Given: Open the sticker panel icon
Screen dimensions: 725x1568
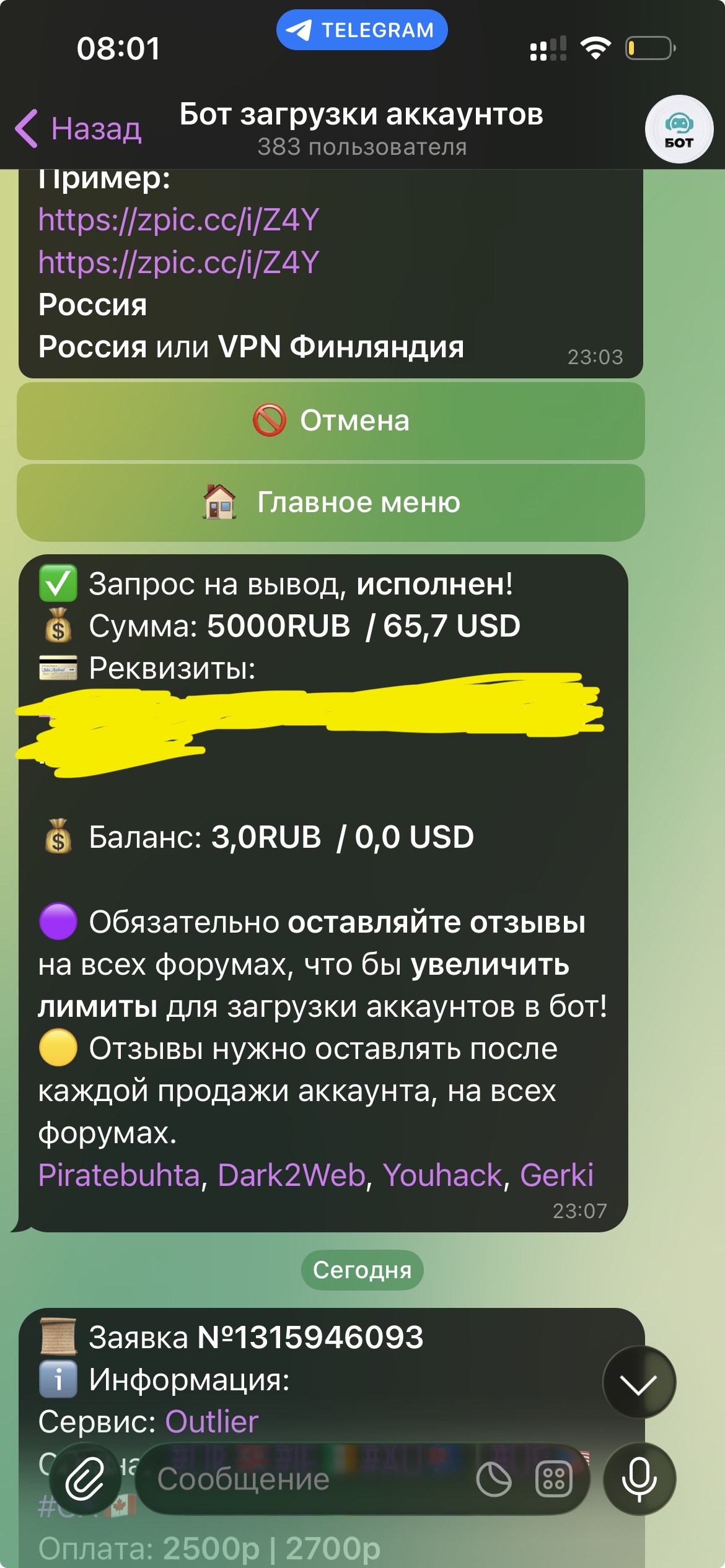Looking at the screenshot, I should point(493,1480).
